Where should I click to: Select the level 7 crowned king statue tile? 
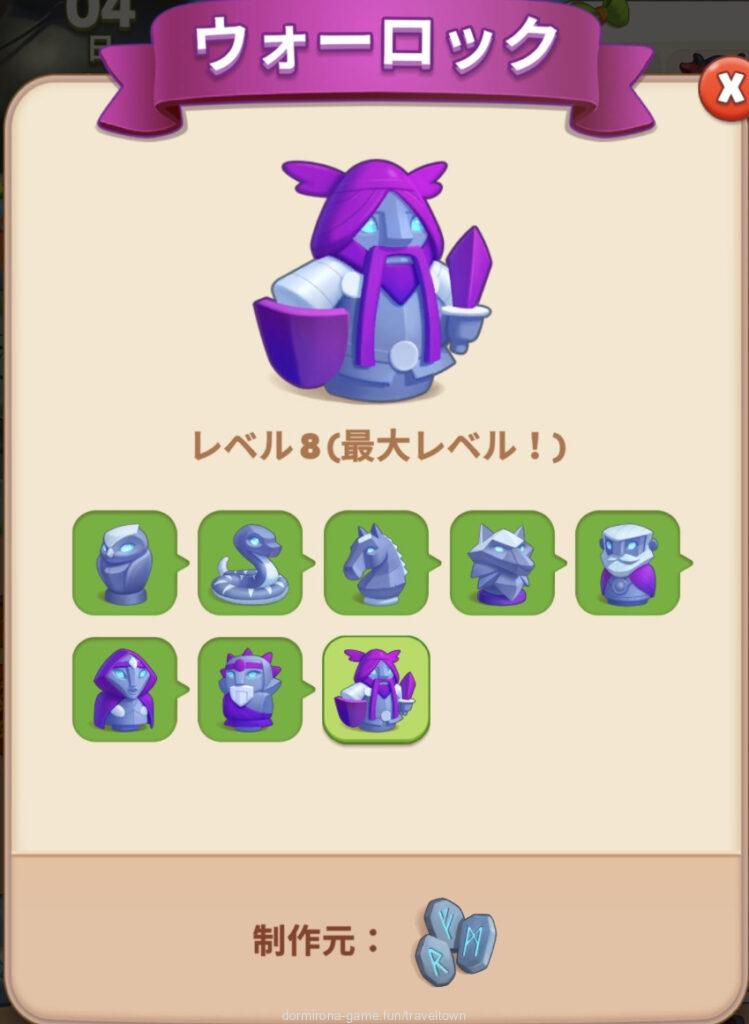[x=250, y=690]
